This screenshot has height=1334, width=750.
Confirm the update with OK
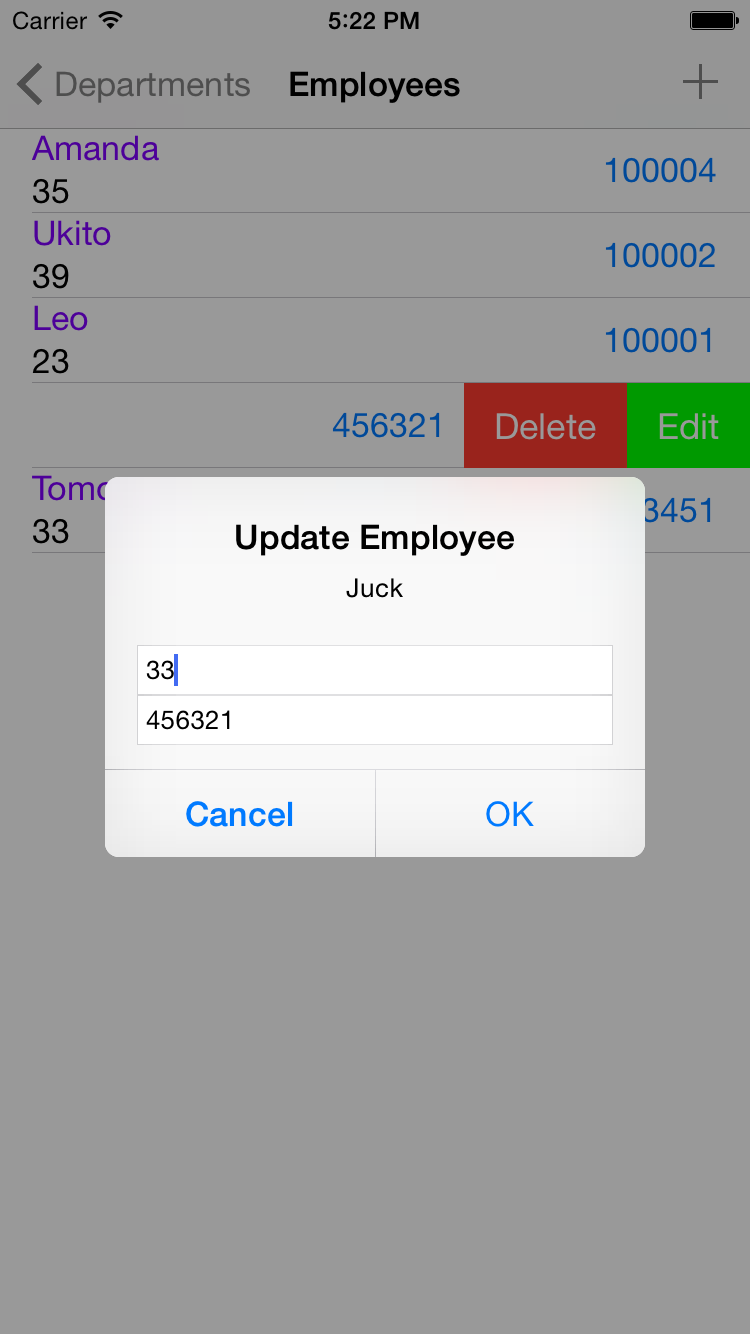(x=510, y=814)
